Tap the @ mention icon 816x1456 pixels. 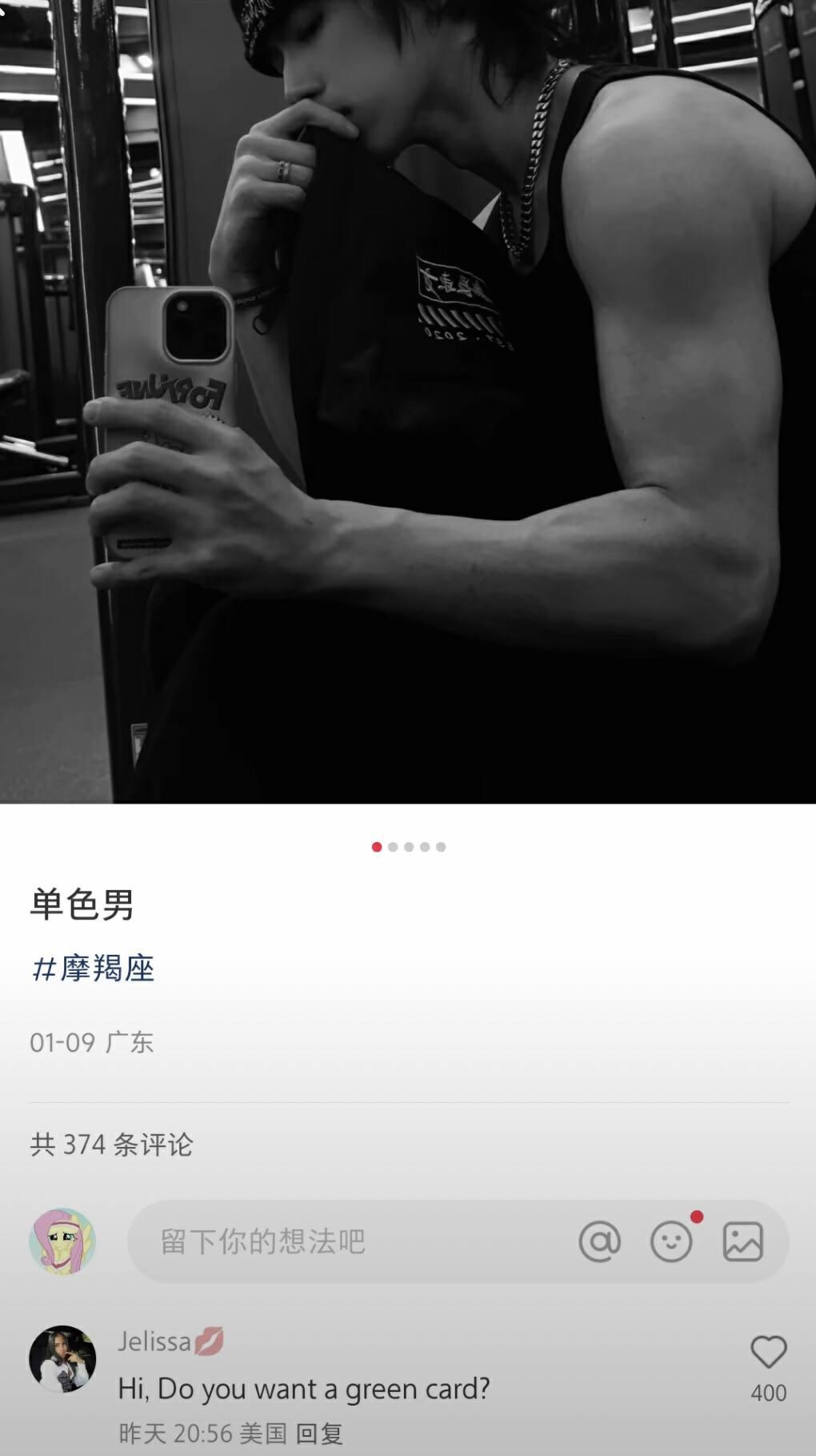(x=600, y=1241)
